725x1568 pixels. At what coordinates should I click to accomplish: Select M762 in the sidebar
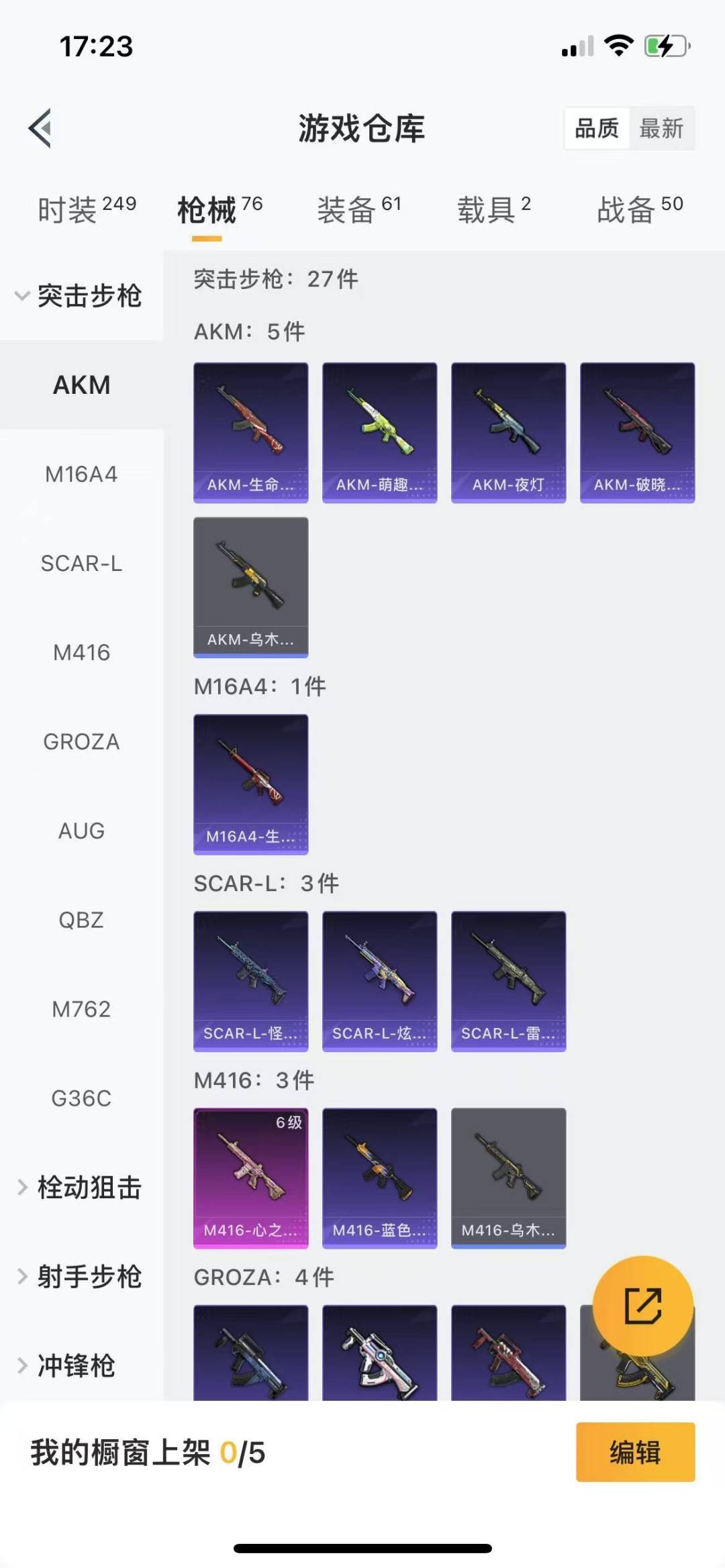[81, 1009]
